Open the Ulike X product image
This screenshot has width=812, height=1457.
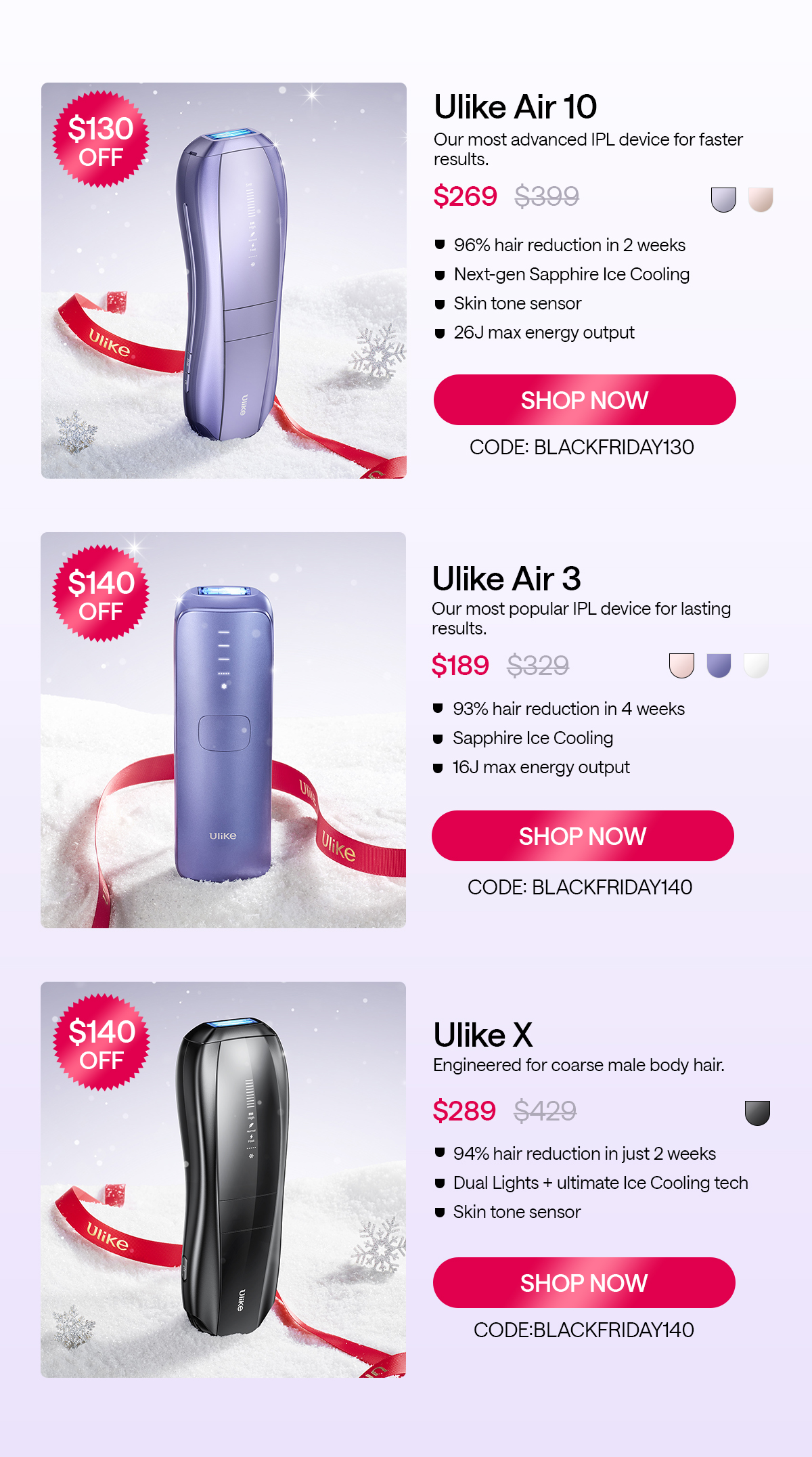pos(223,1179)
